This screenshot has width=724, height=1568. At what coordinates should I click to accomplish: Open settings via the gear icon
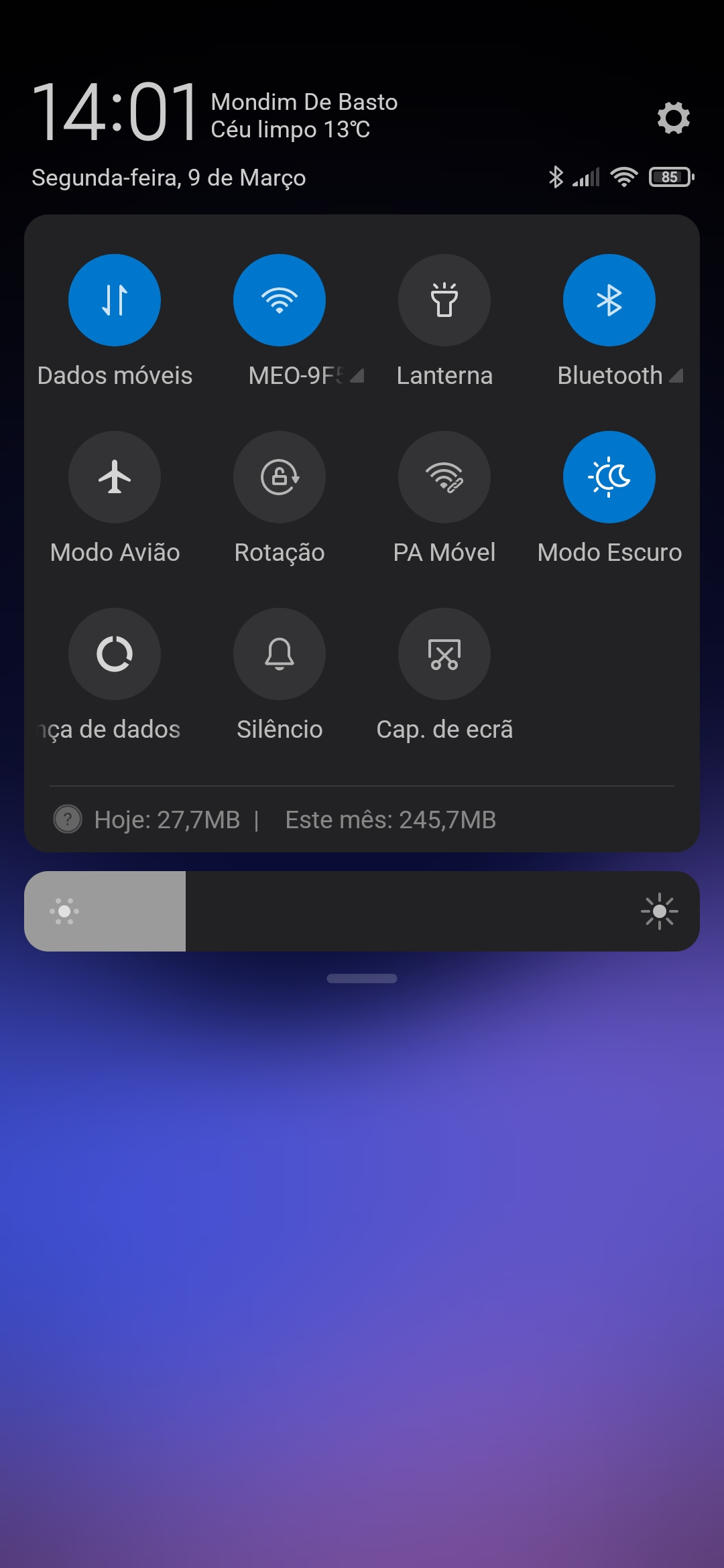673,118
